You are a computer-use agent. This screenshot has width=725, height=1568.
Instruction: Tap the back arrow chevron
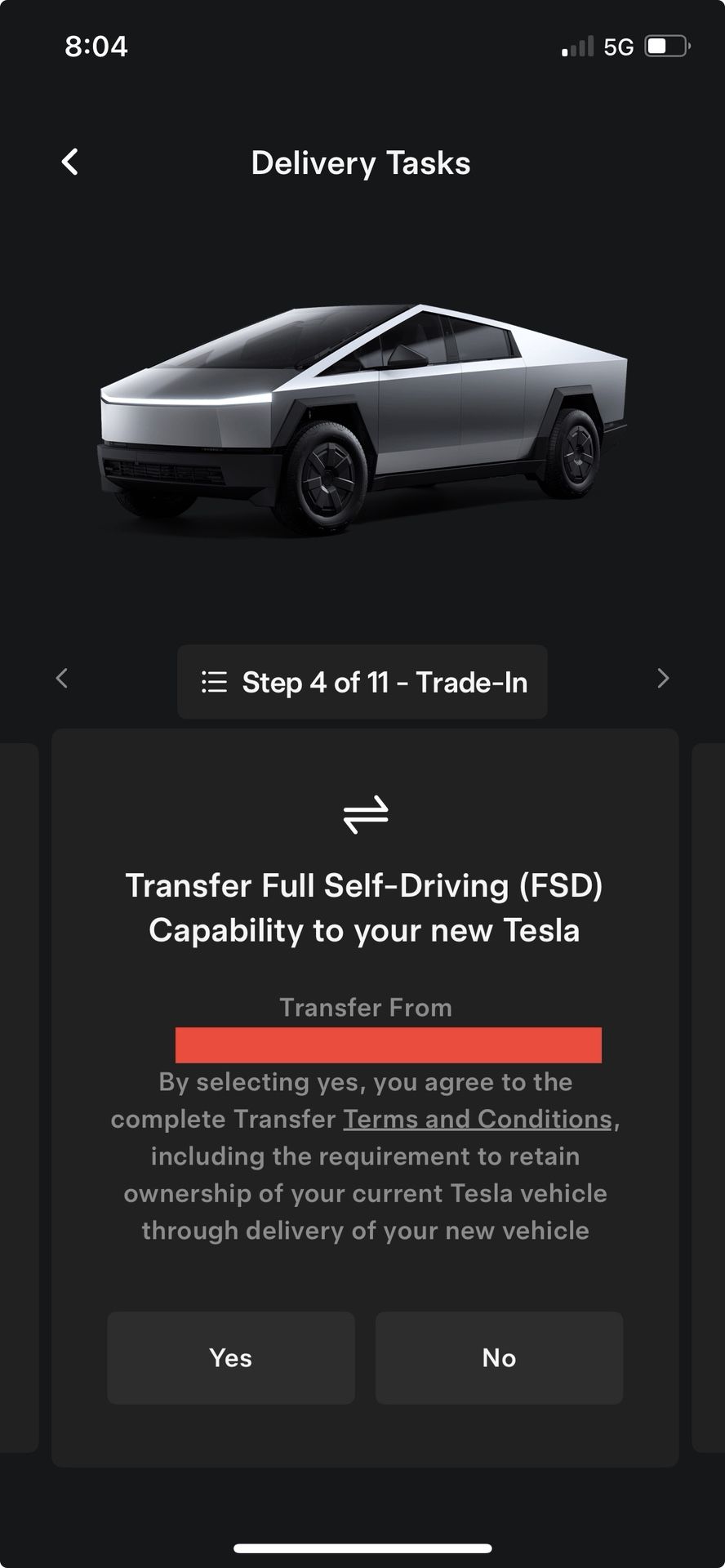[x=69, y=161]
